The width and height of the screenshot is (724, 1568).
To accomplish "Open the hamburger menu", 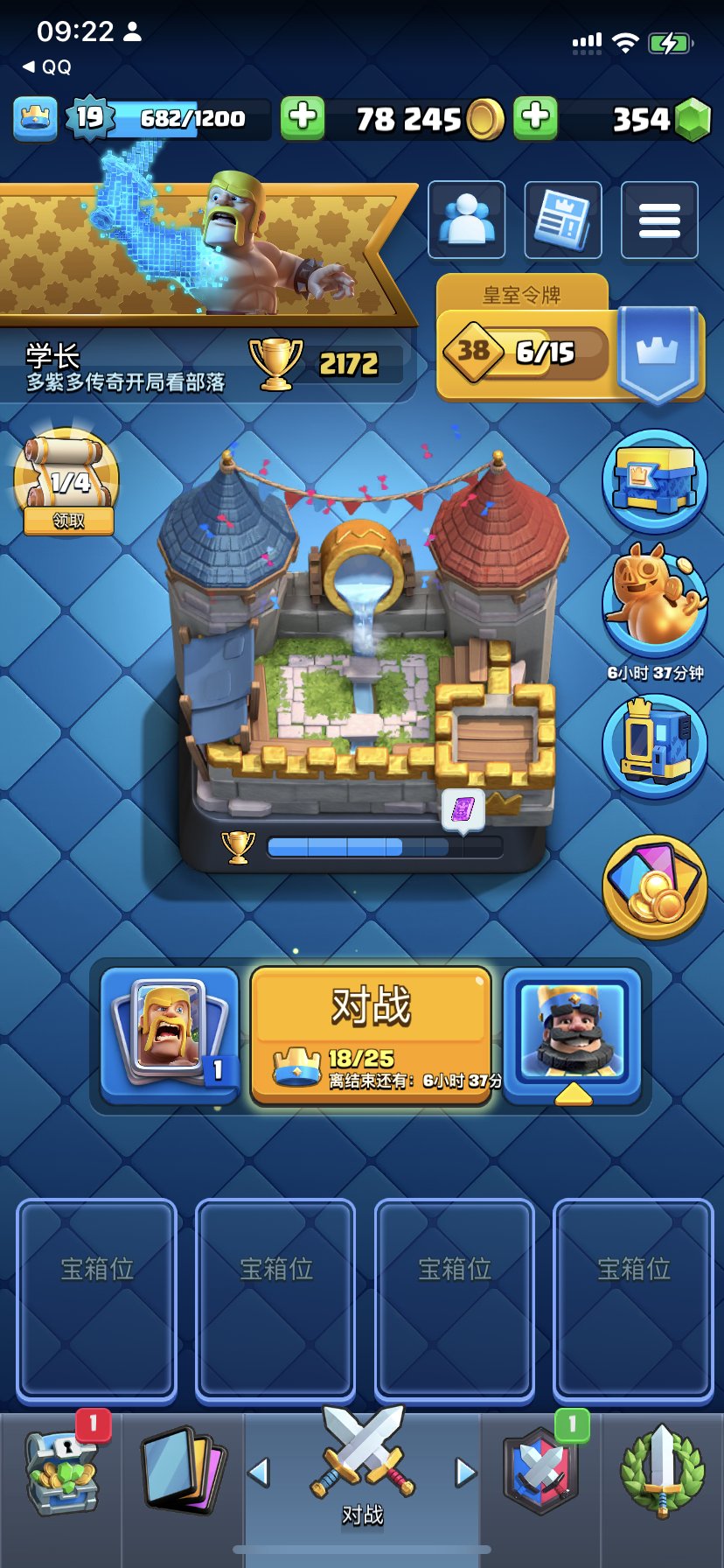I will (x=659, y=220).
